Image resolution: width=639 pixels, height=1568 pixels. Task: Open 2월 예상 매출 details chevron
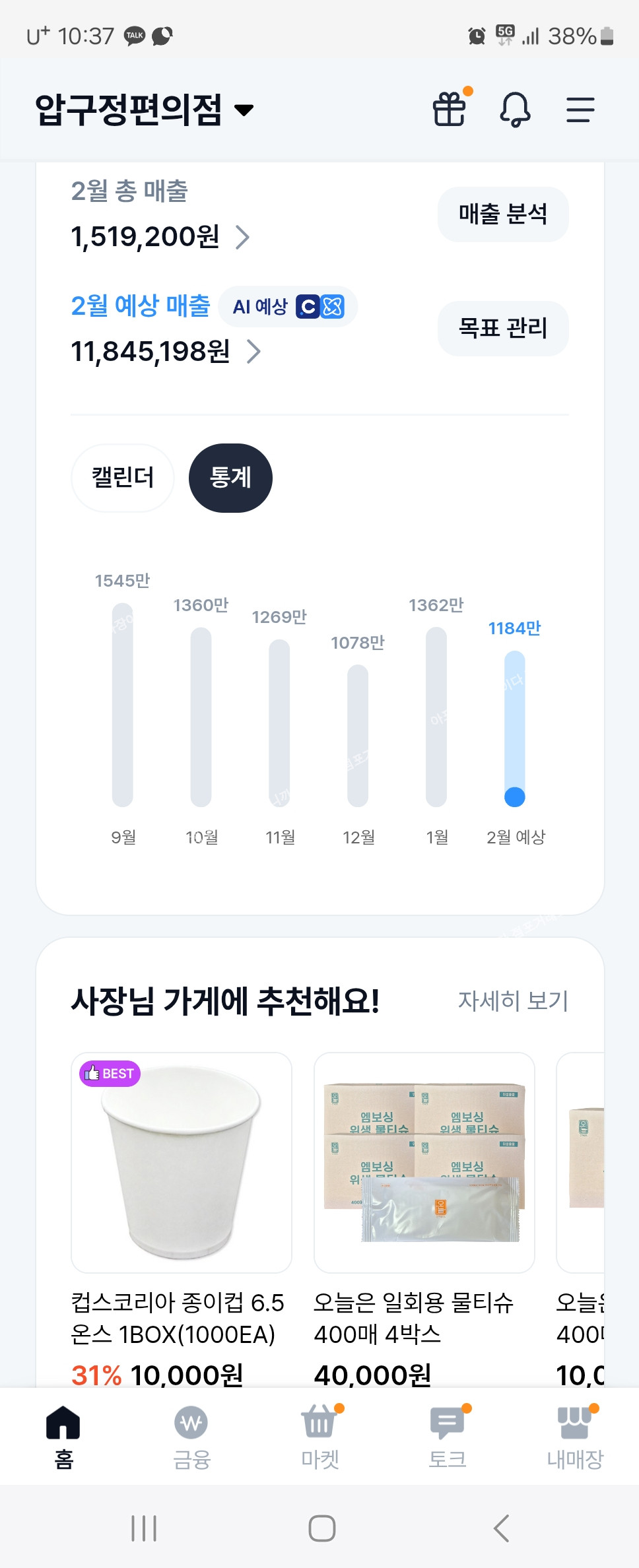253,352
